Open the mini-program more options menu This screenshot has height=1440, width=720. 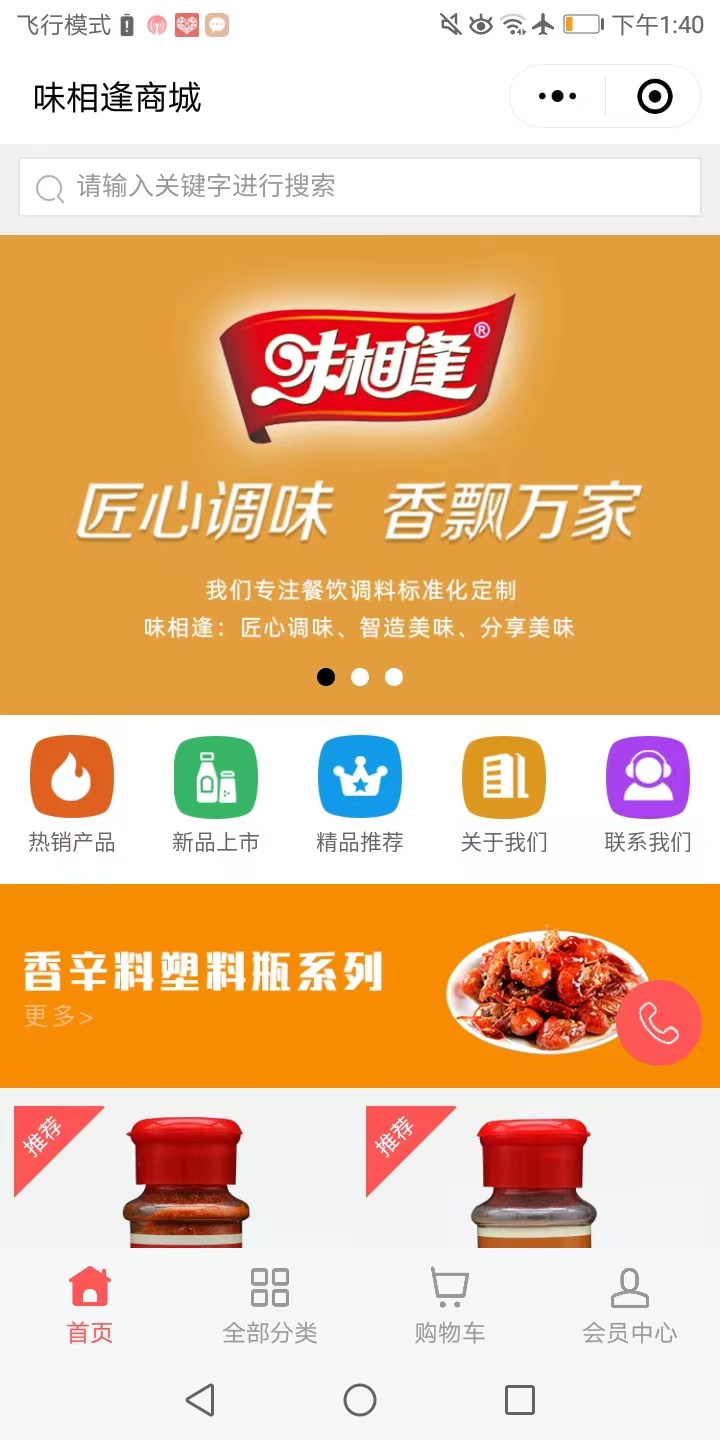557,97
